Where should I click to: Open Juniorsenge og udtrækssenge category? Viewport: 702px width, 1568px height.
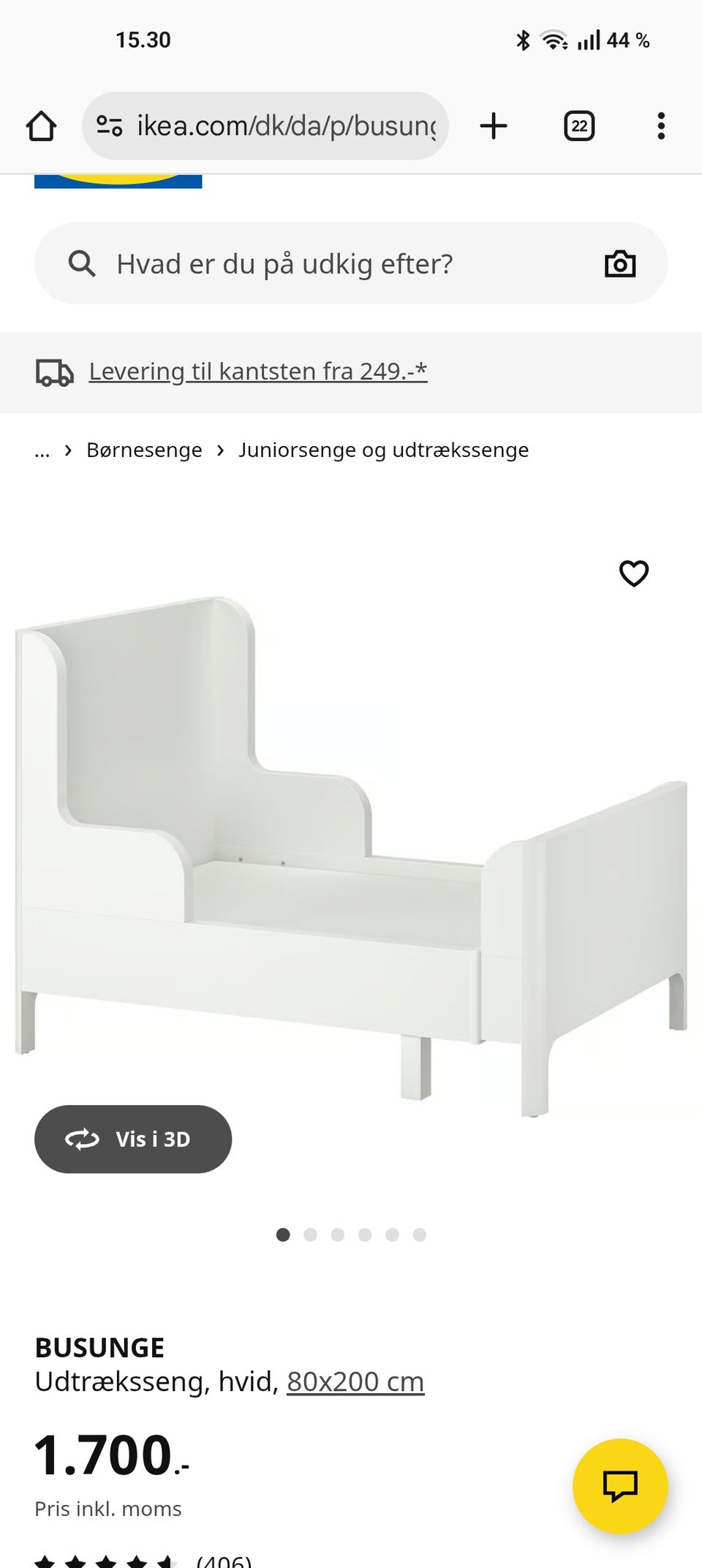(x=383, y=450)
